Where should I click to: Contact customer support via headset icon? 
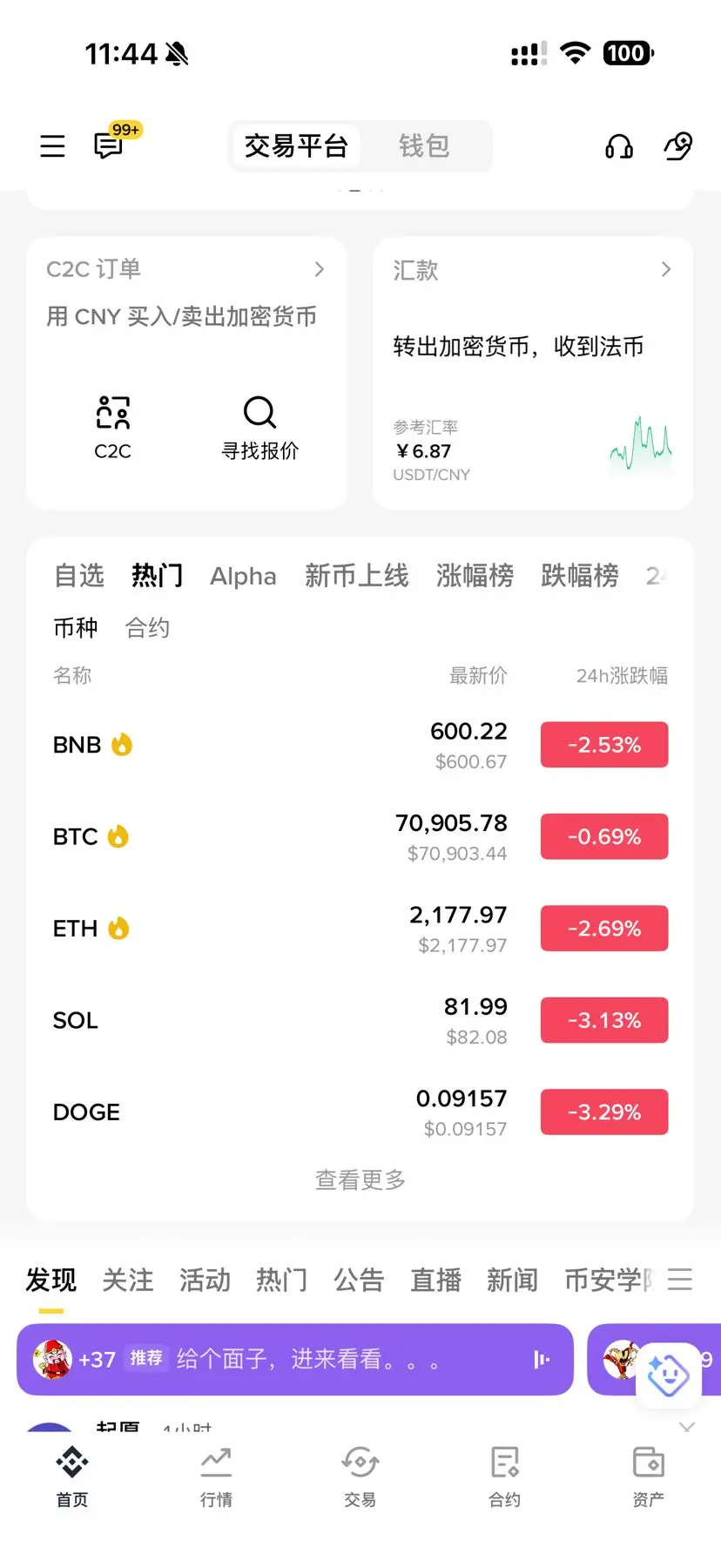(619, 146)
